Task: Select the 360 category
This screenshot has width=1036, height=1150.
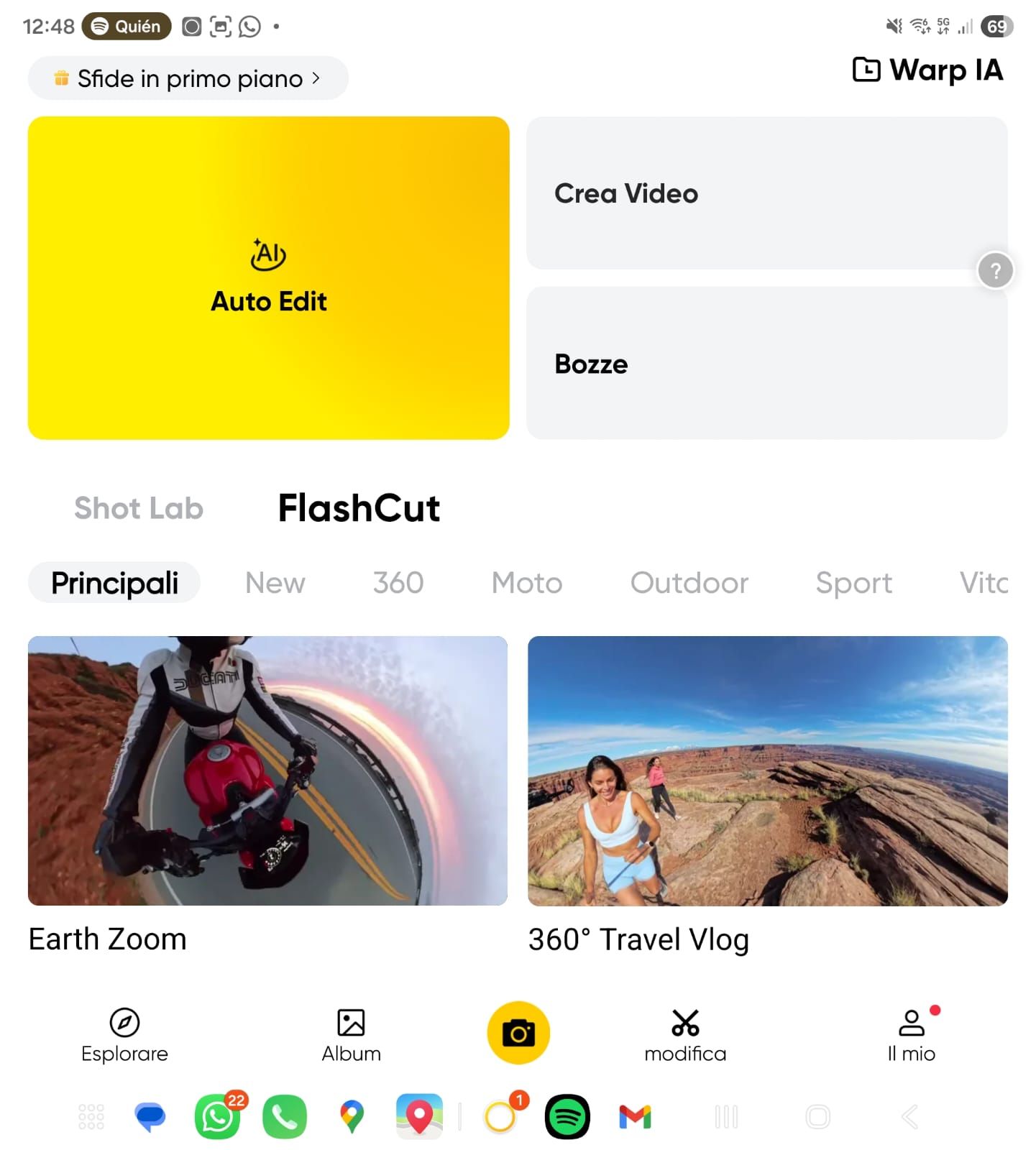Action: point(398,583)
